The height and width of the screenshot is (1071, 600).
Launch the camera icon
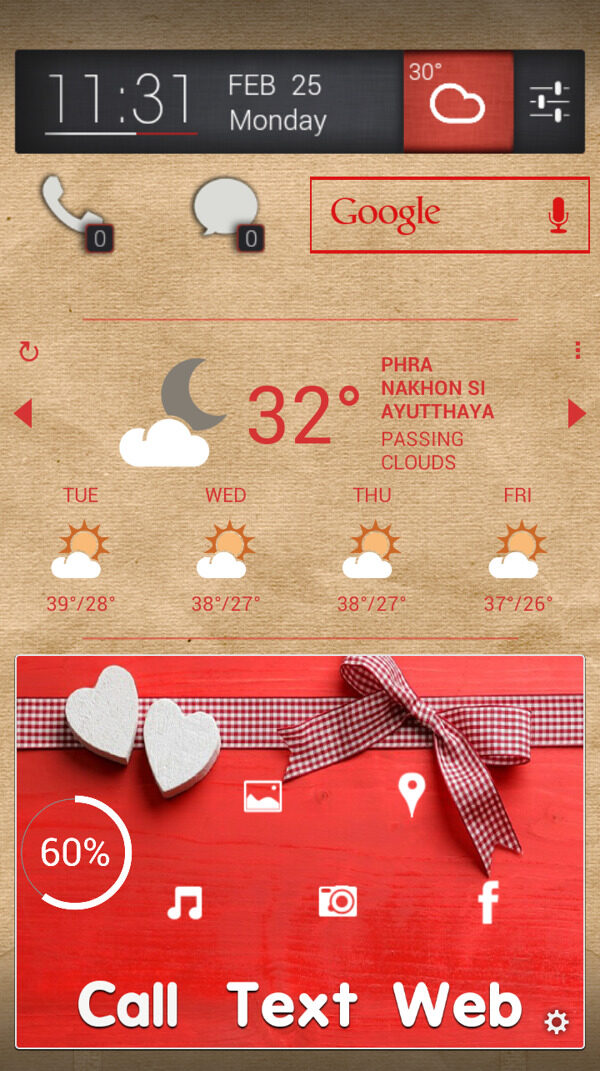coord(338,901)
